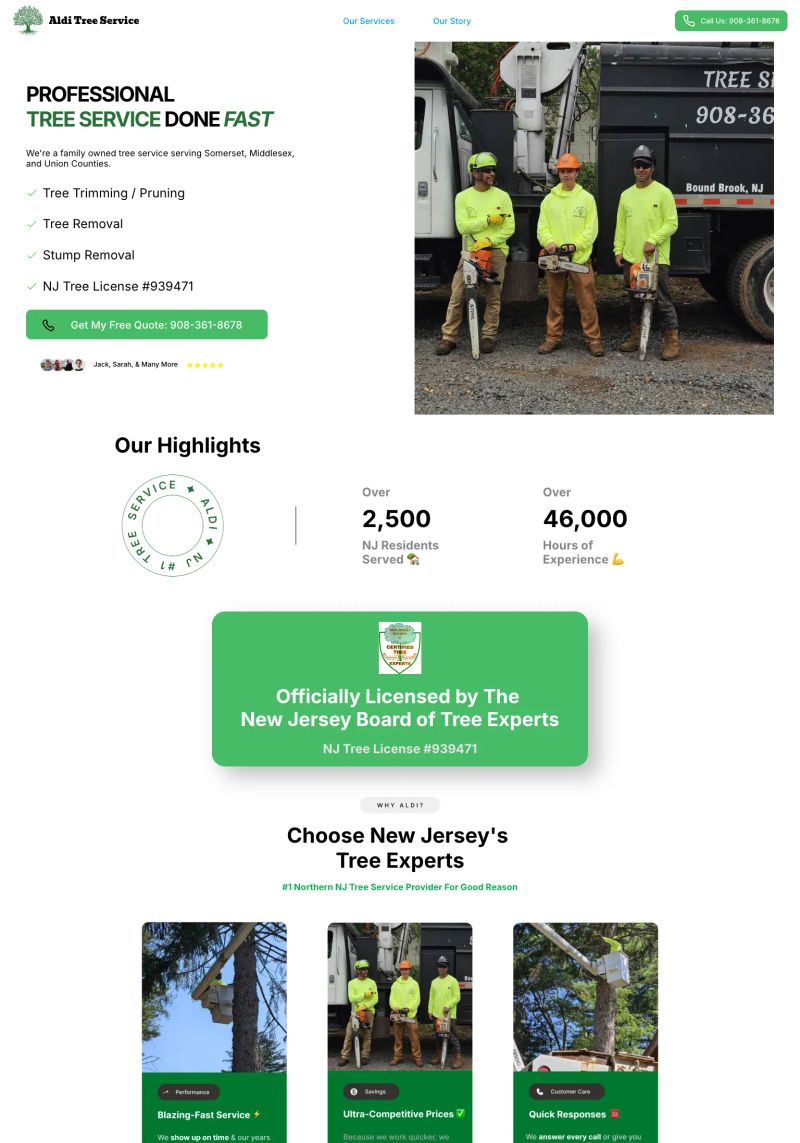Expand the 'WHY ALDI?' pill section
The image size is (800, 1143).
click(x=400, y=804)
